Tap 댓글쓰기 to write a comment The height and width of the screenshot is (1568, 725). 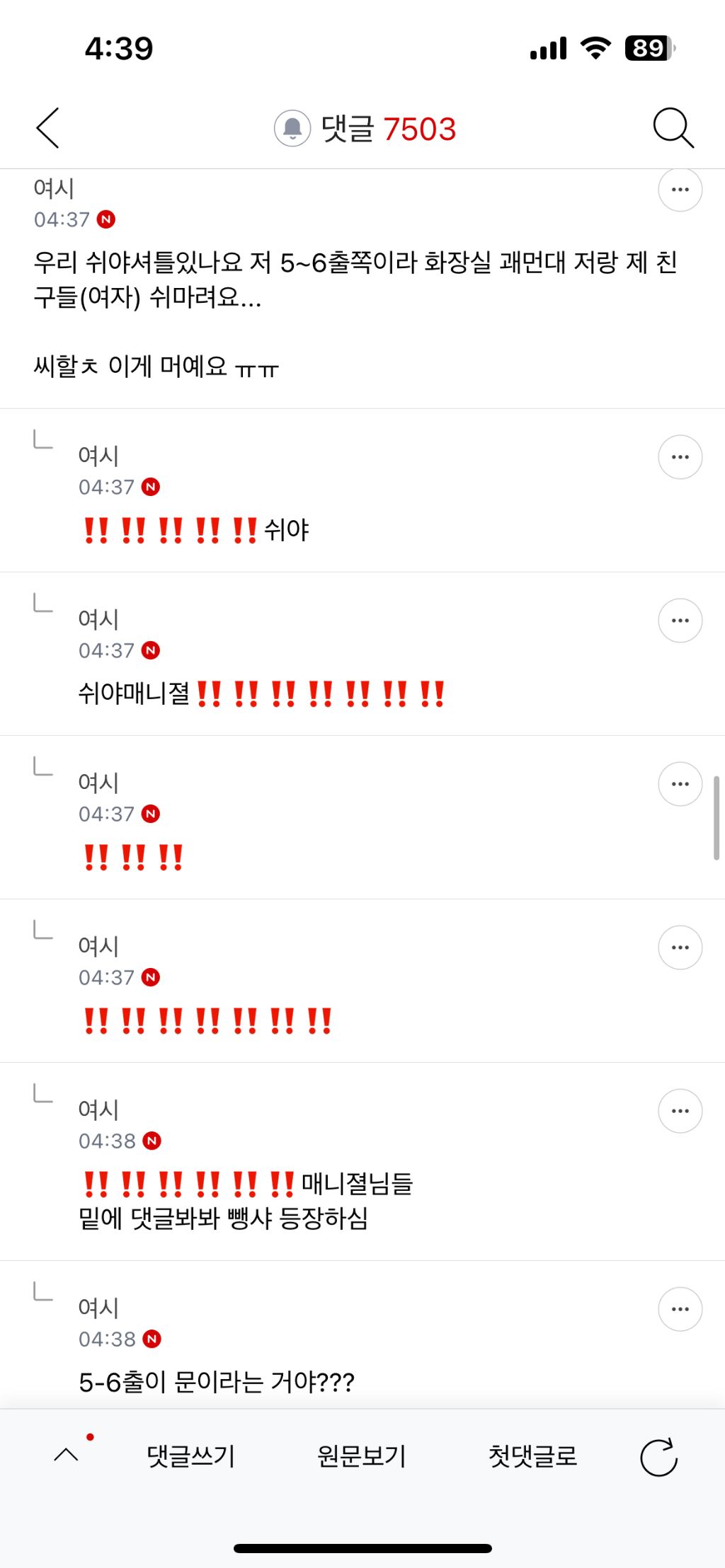190,1456
